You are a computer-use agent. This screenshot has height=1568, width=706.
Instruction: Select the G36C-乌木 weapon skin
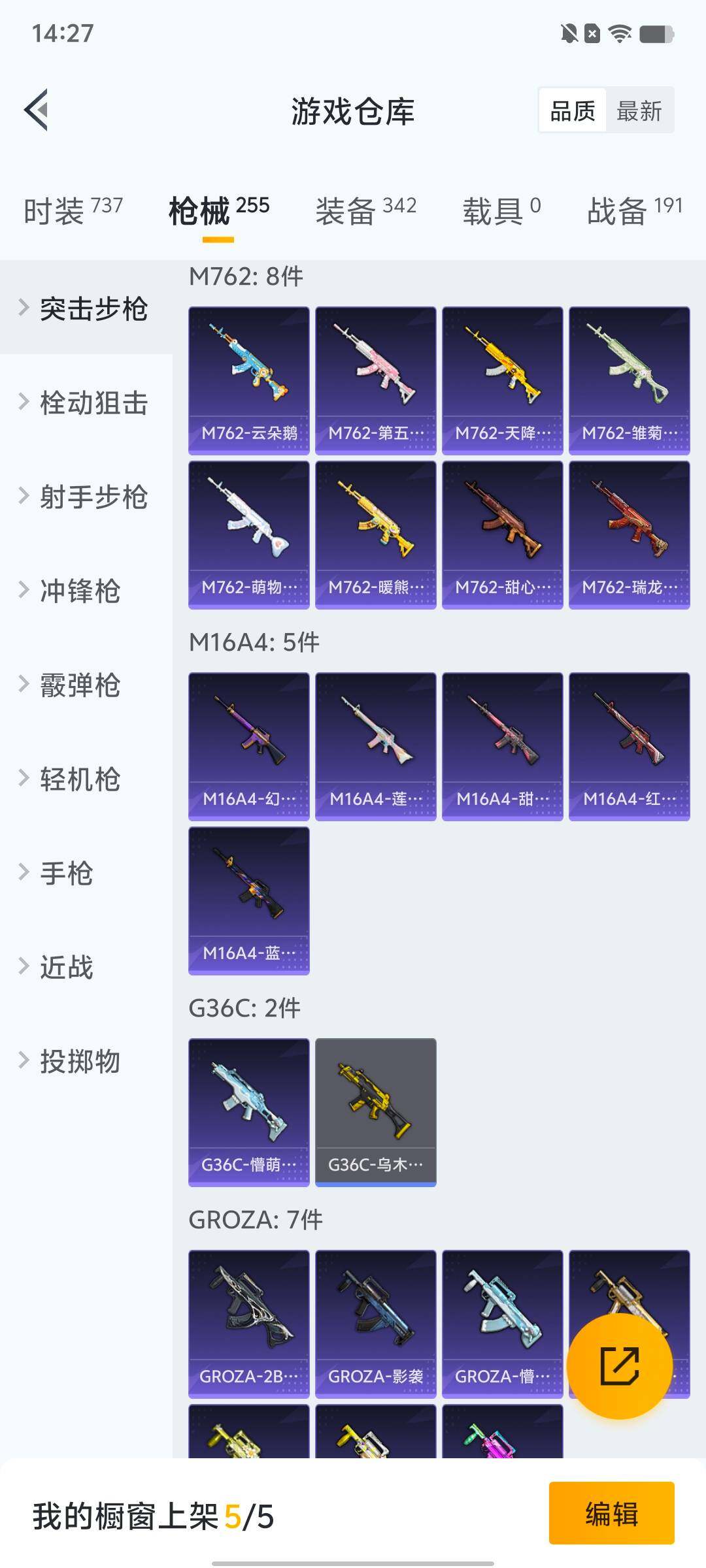pos(375,1111)
